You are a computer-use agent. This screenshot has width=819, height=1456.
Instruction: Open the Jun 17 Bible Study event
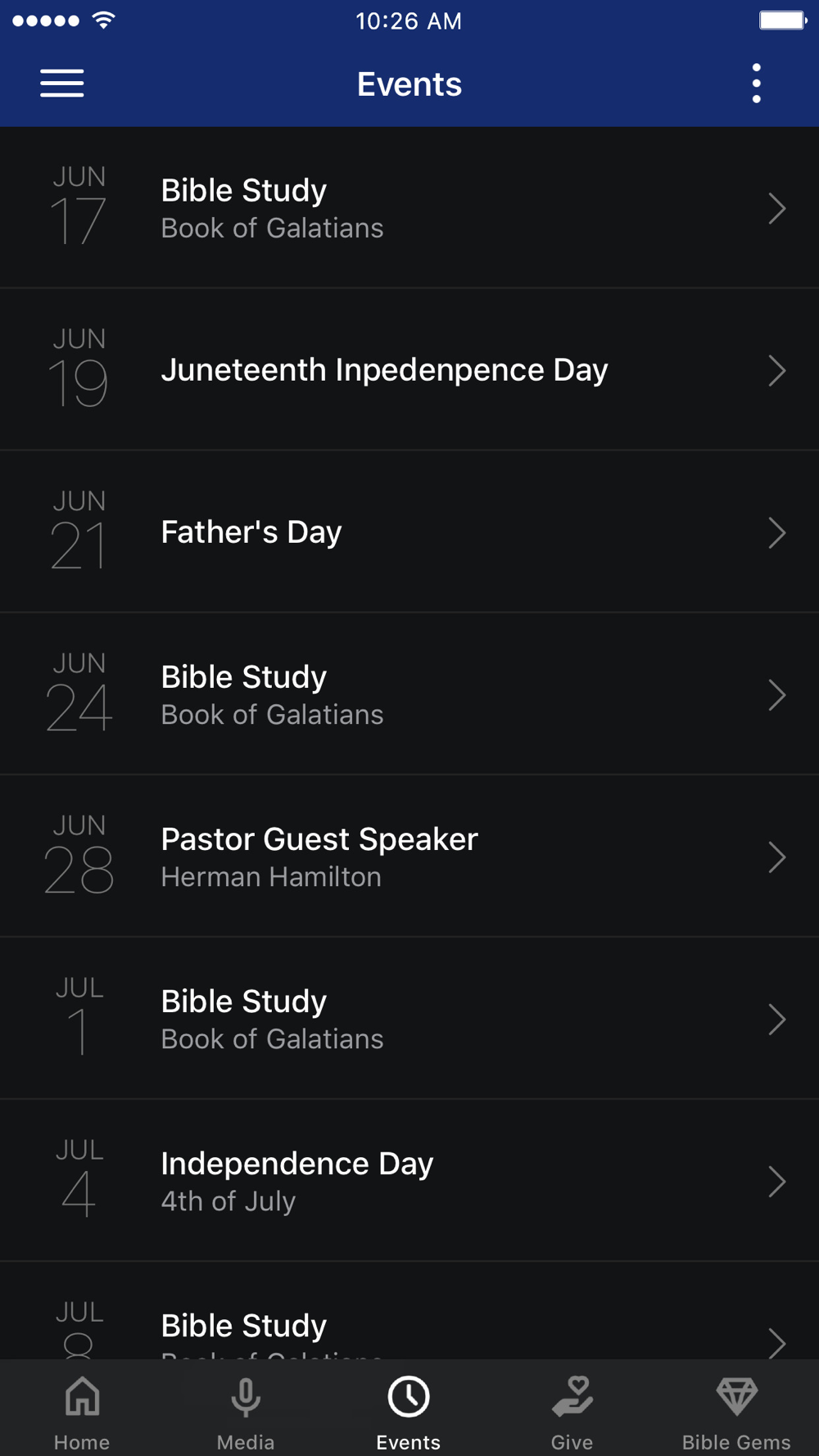[409, 208]
